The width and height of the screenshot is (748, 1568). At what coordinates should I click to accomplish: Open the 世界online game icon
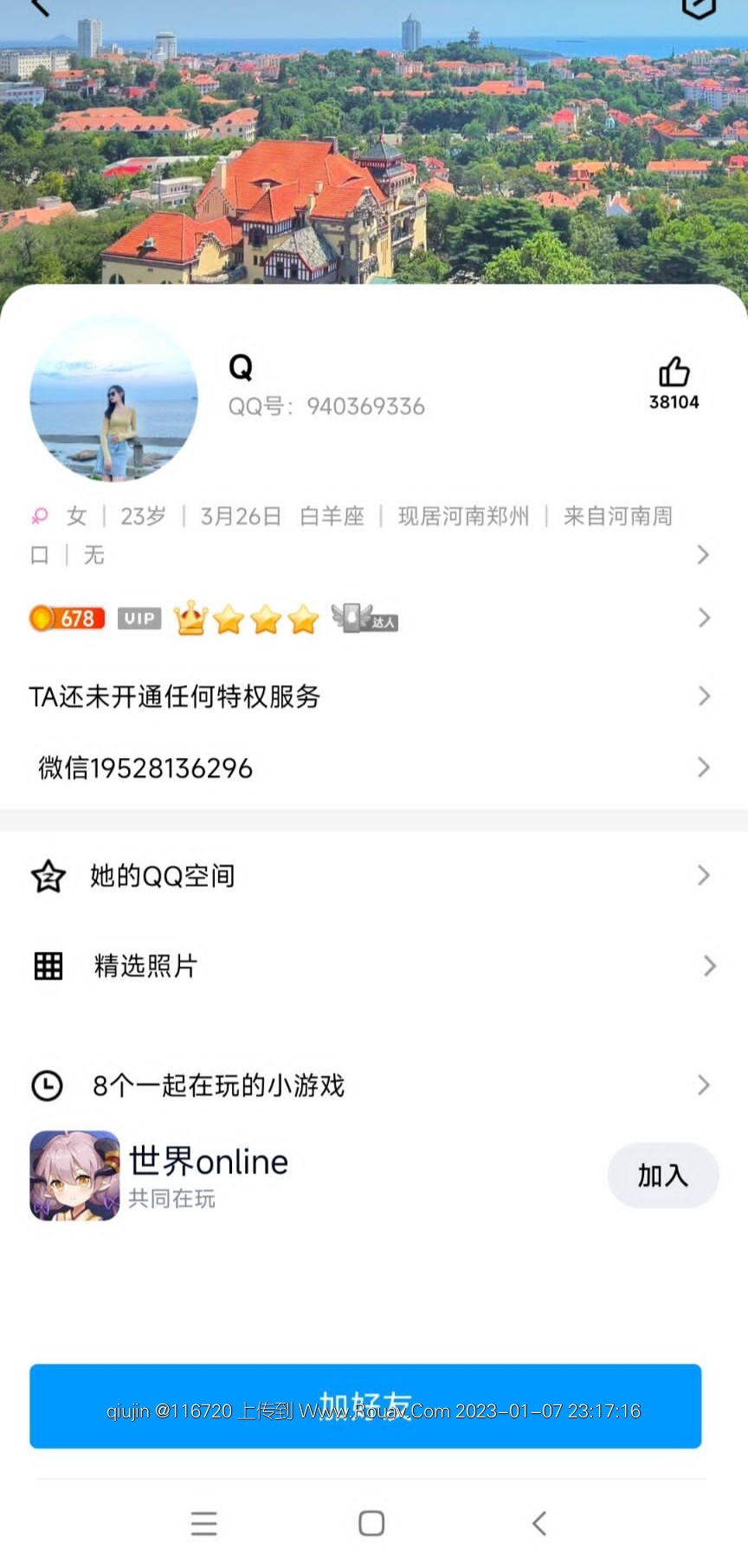(x=74, y=1175)
